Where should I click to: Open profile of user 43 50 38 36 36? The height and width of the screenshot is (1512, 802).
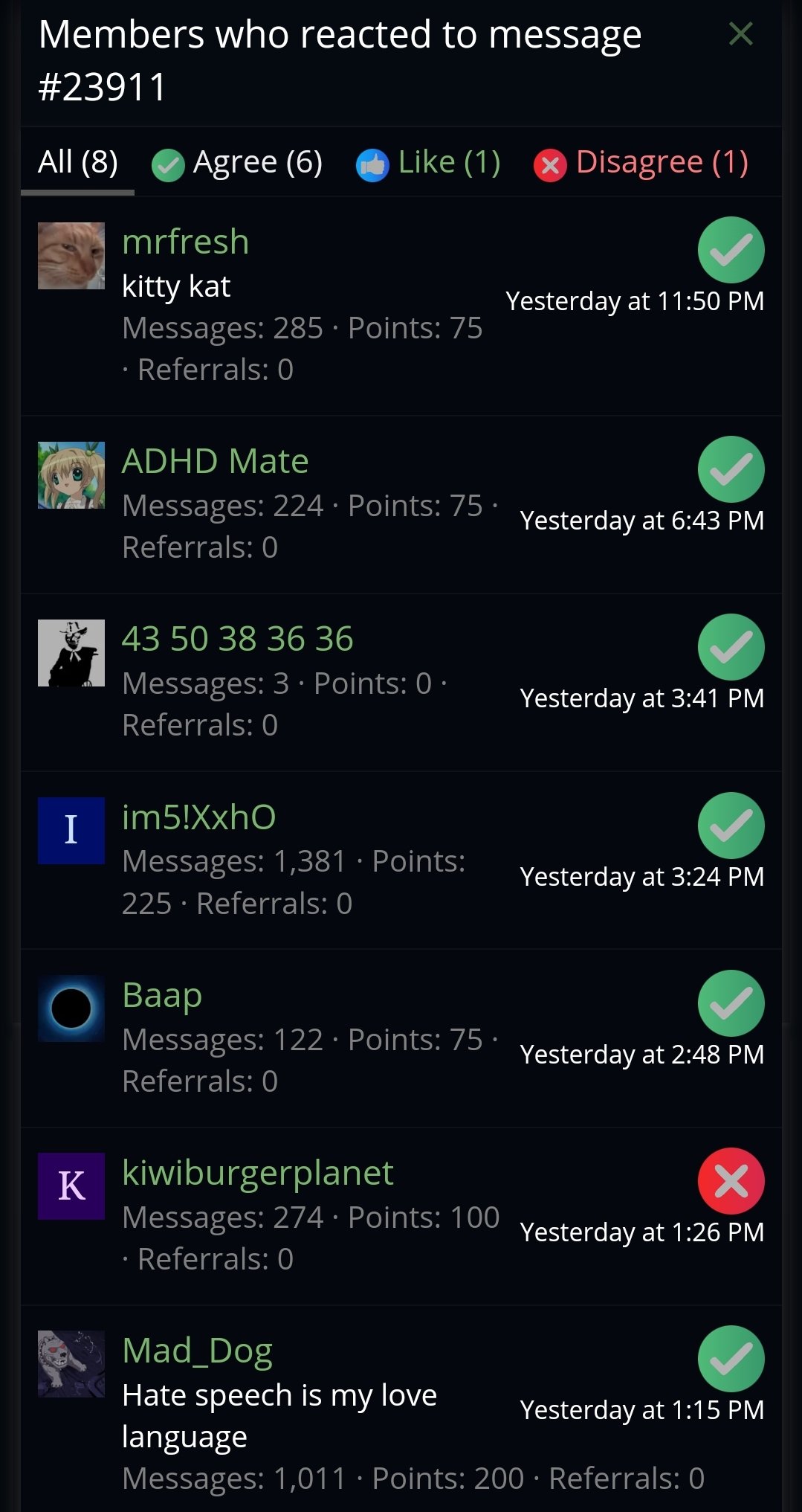(x=237, y=639)
